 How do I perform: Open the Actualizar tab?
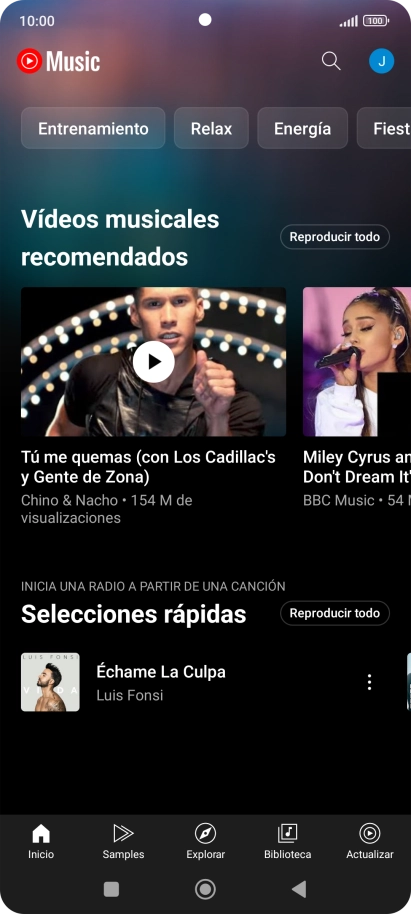[370, 842]
